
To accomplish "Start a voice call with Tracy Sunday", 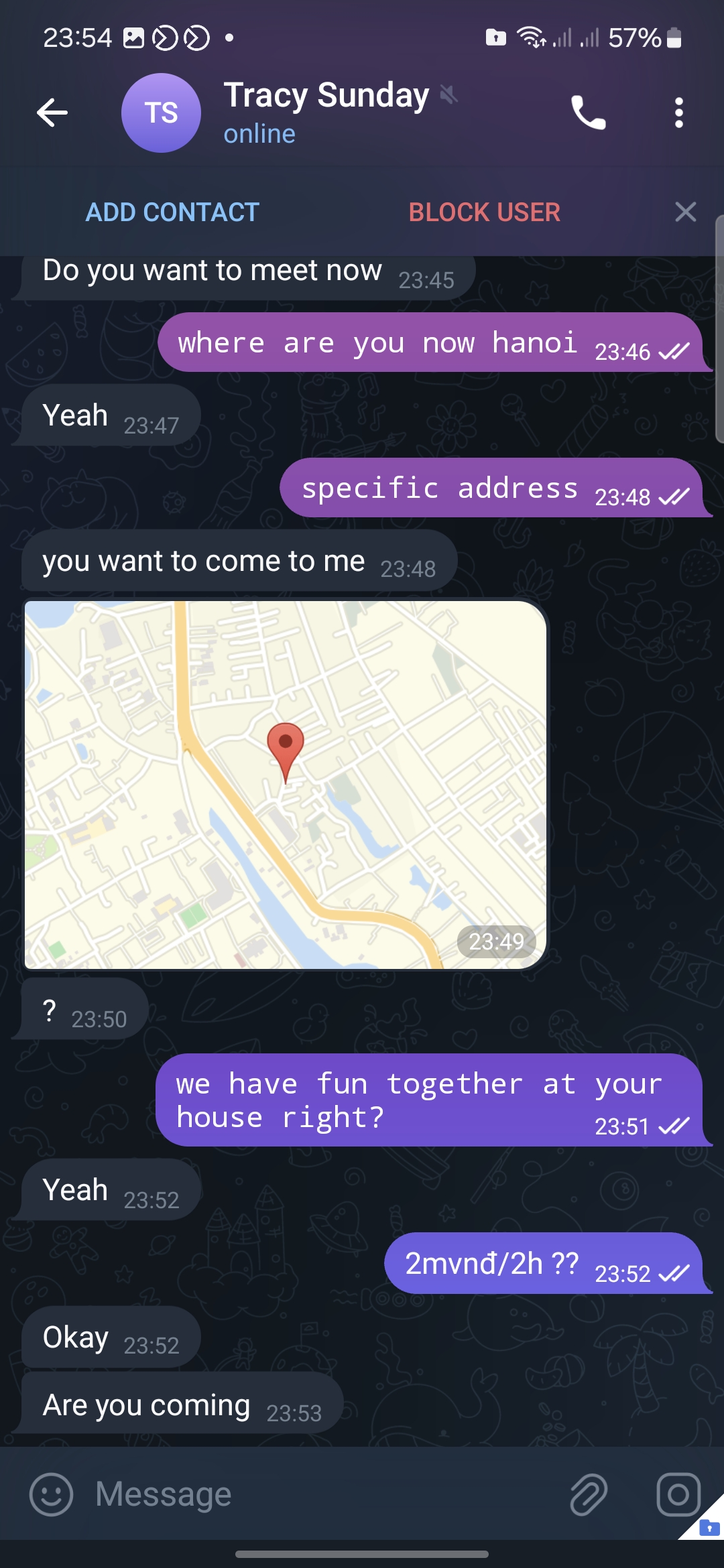I will point(588,113).
